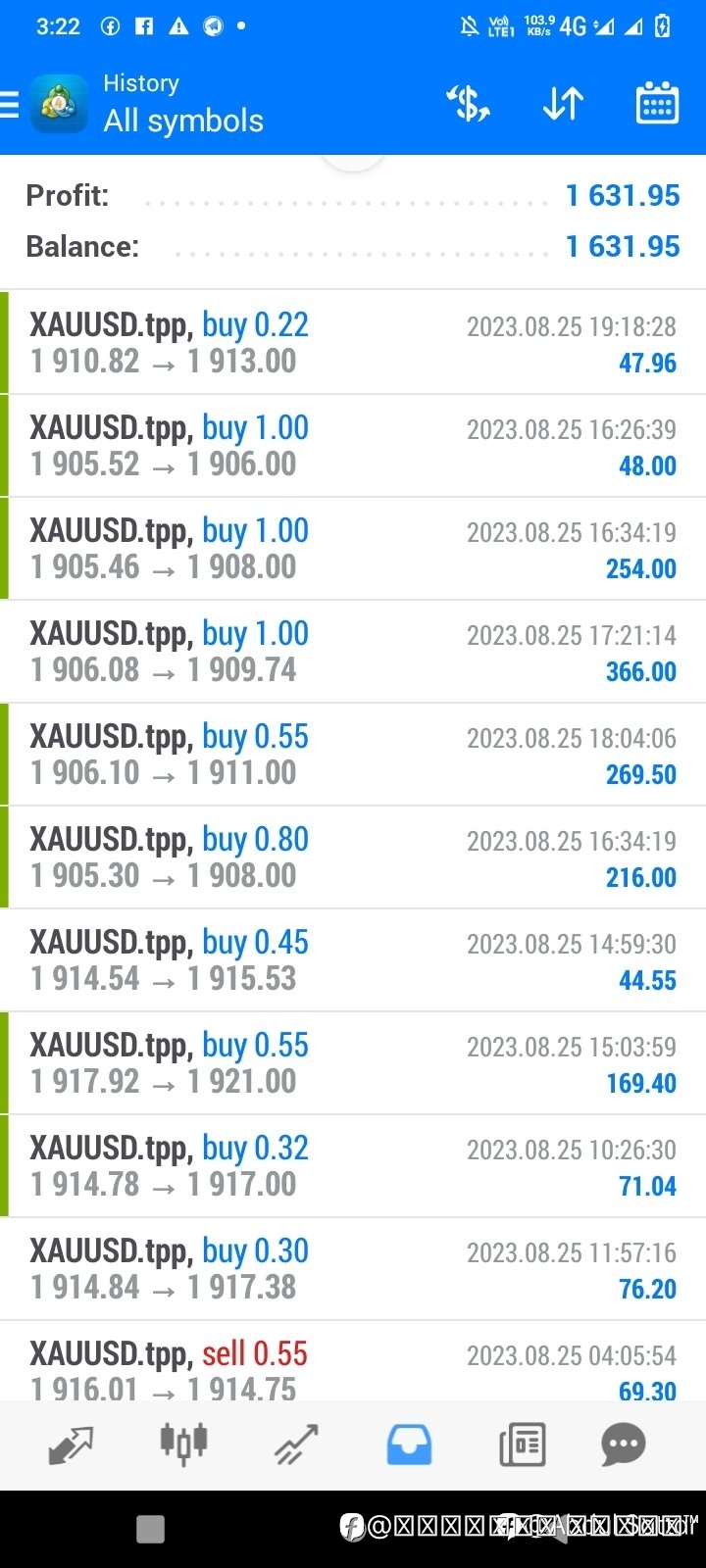The height and width of the screenshot is (1568, 706).
Task: Open the buy 0.32 trade with profit 71.04
Action: point(353,1166)
